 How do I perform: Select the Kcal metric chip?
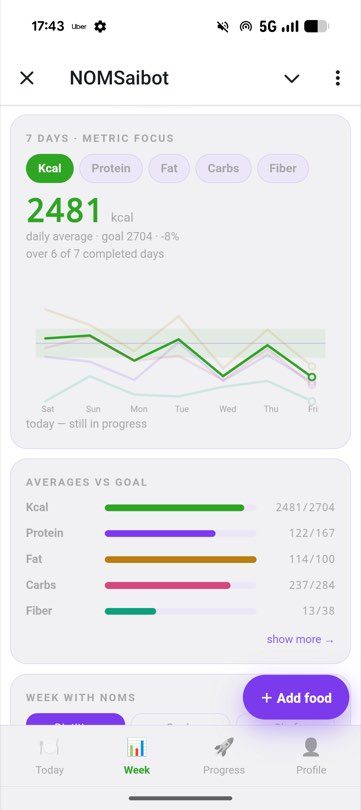pos(50,168)
